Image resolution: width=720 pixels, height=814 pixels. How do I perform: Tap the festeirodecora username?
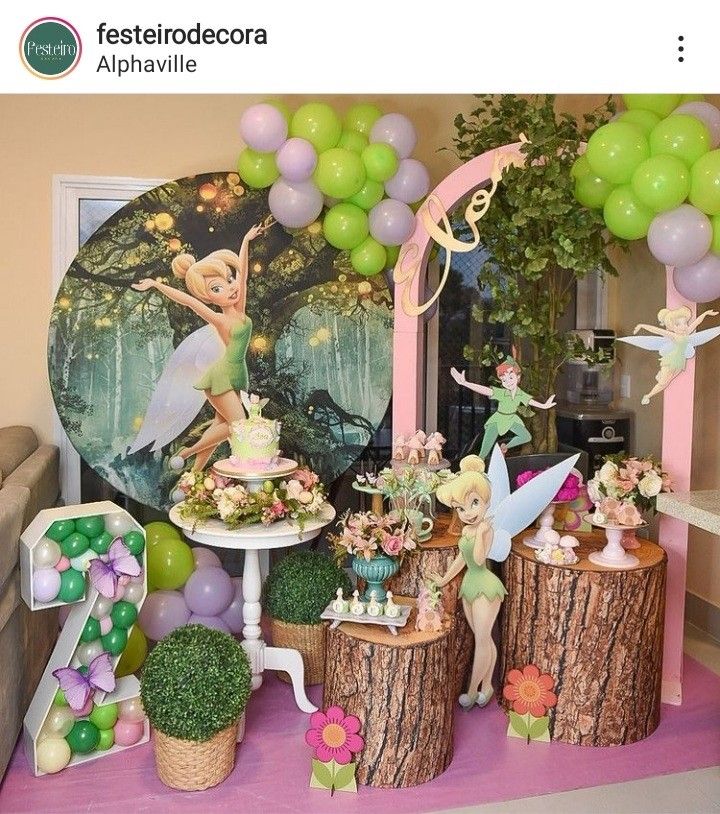tap(181, 34)
